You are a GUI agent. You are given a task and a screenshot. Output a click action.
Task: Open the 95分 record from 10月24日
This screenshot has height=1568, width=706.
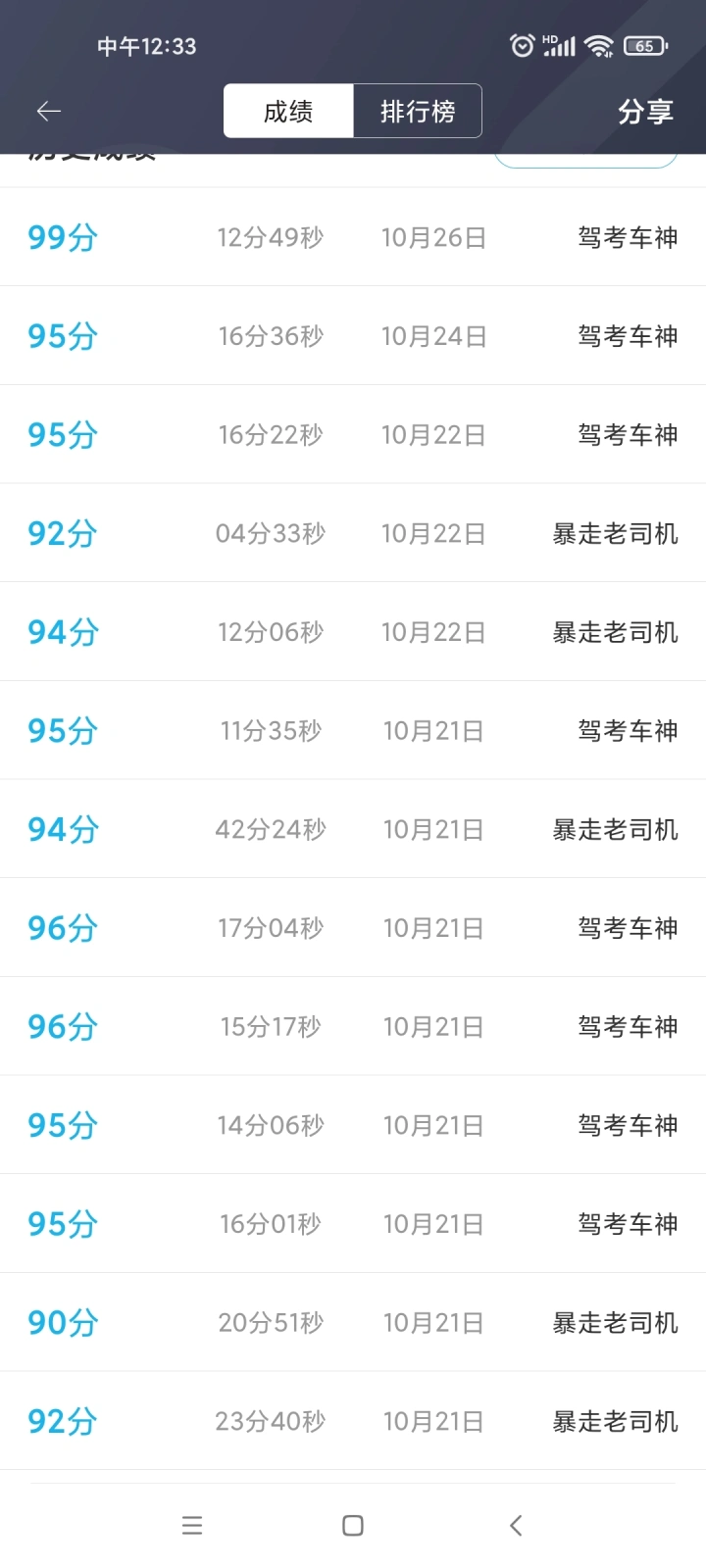[353, 336]
